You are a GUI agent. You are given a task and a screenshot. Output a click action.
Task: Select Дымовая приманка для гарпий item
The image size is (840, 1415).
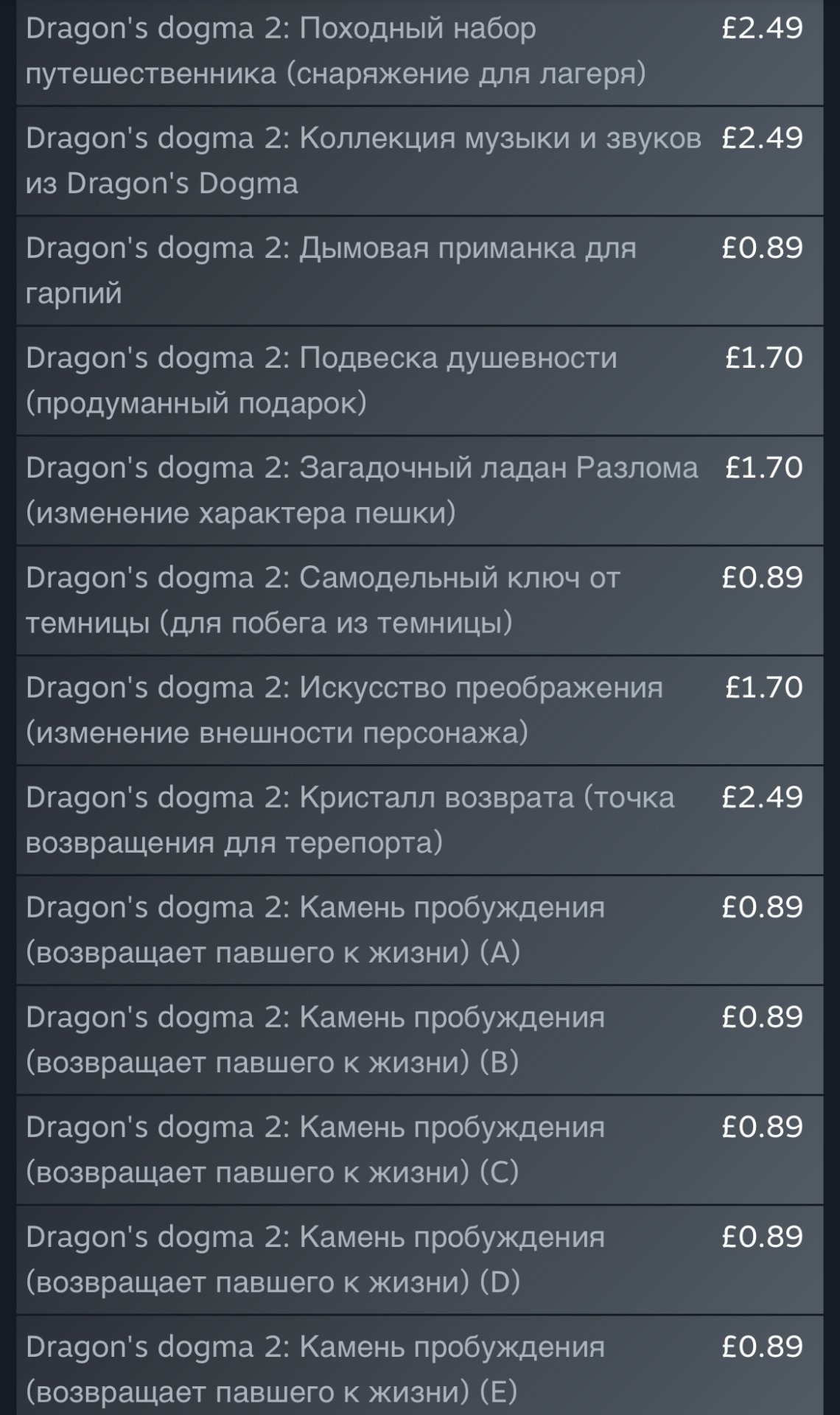point(419,270)
